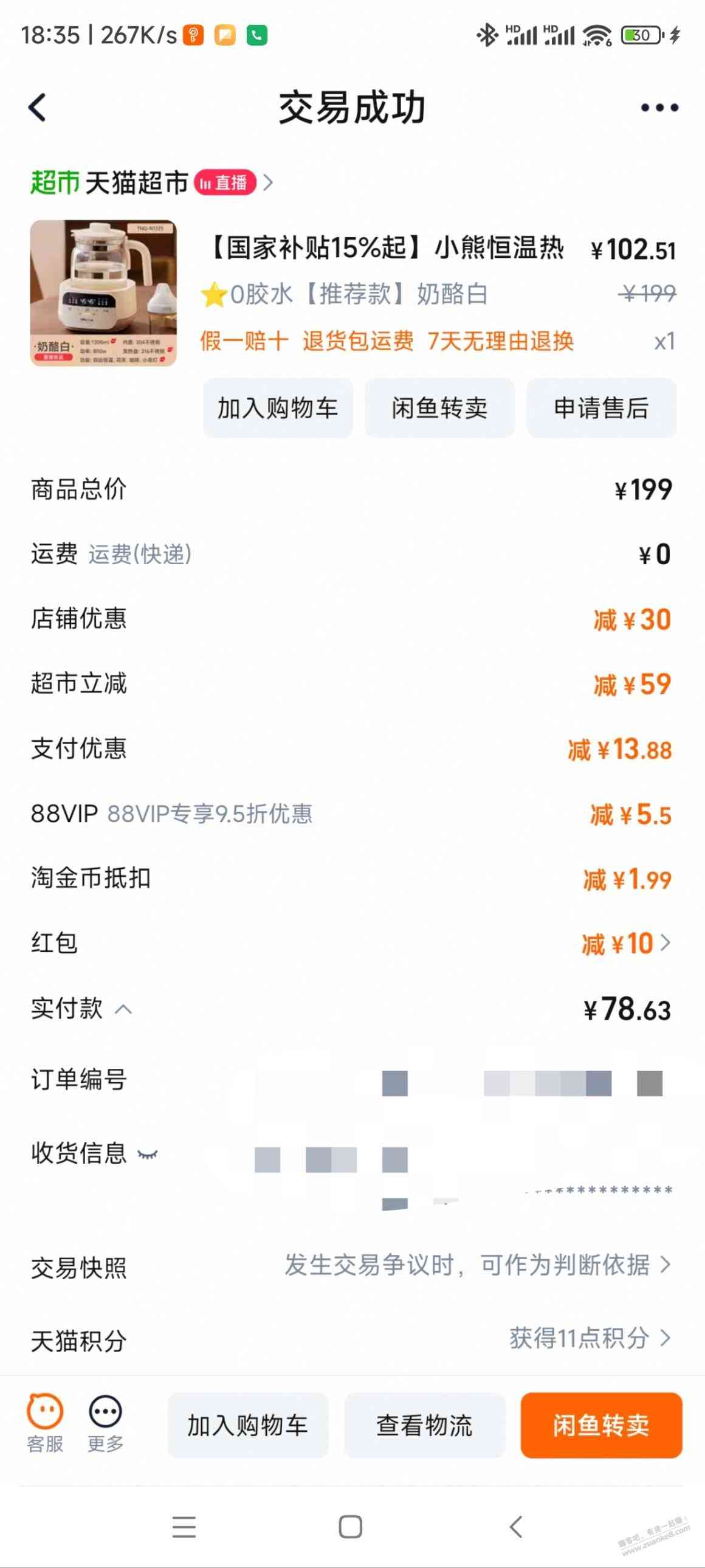The width and height of the screenshot is (705, 1568).
Task: Open recent apps from navigation bar
Action: coord(184,1527)
